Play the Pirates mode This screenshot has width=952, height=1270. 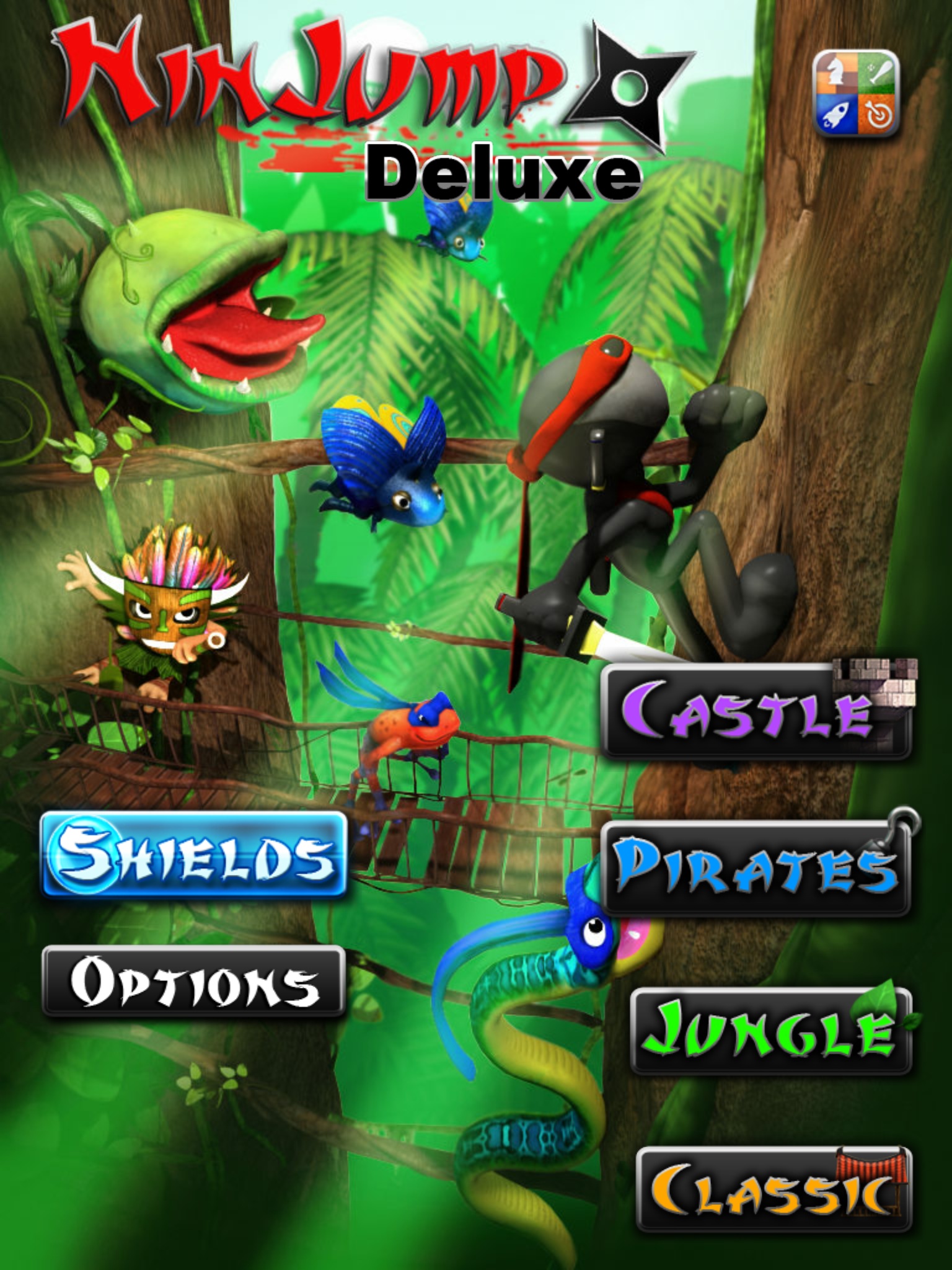tap(756, 868)
